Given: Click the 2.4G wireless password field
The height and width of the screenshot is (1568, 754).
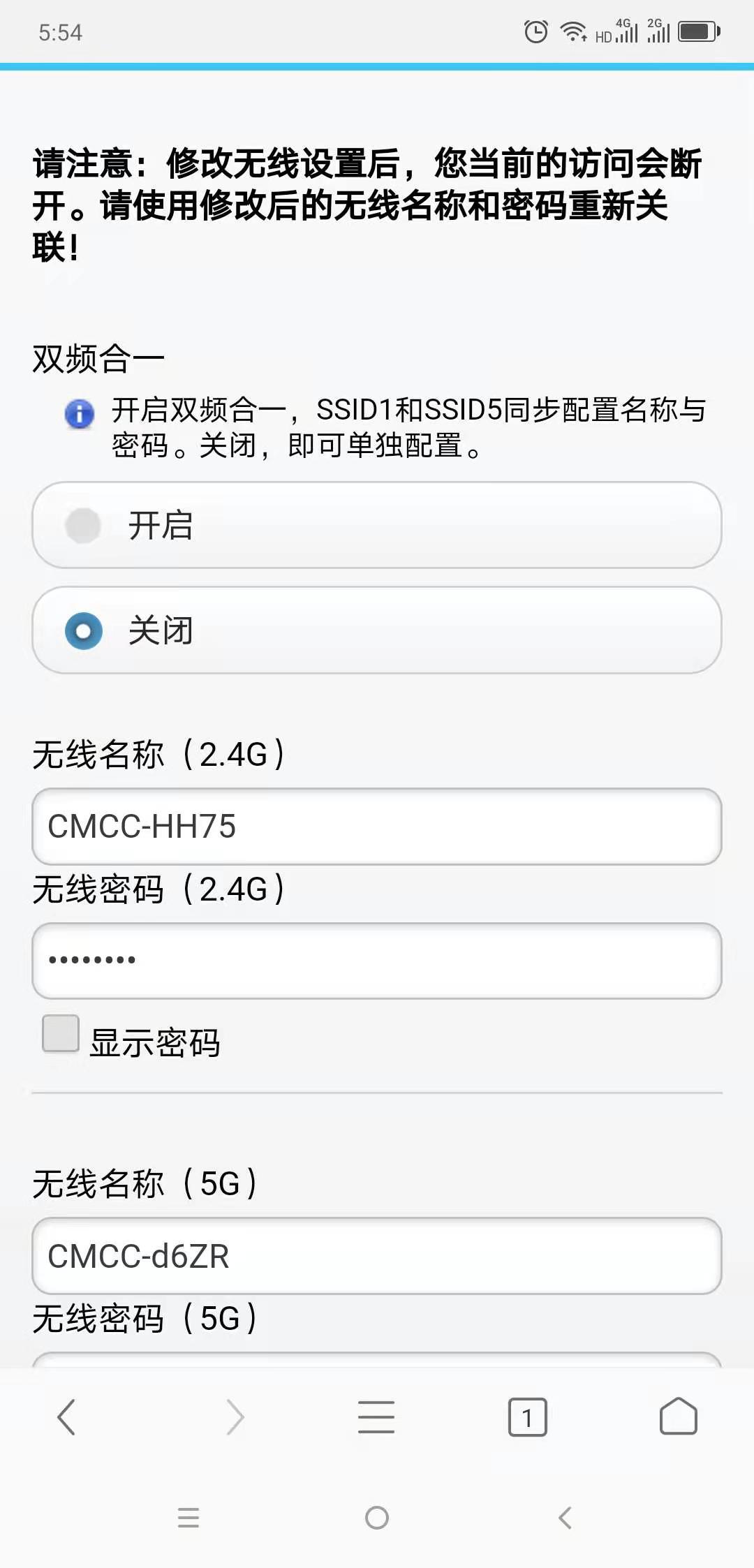Looking at the screenshot, I should 377,959.
